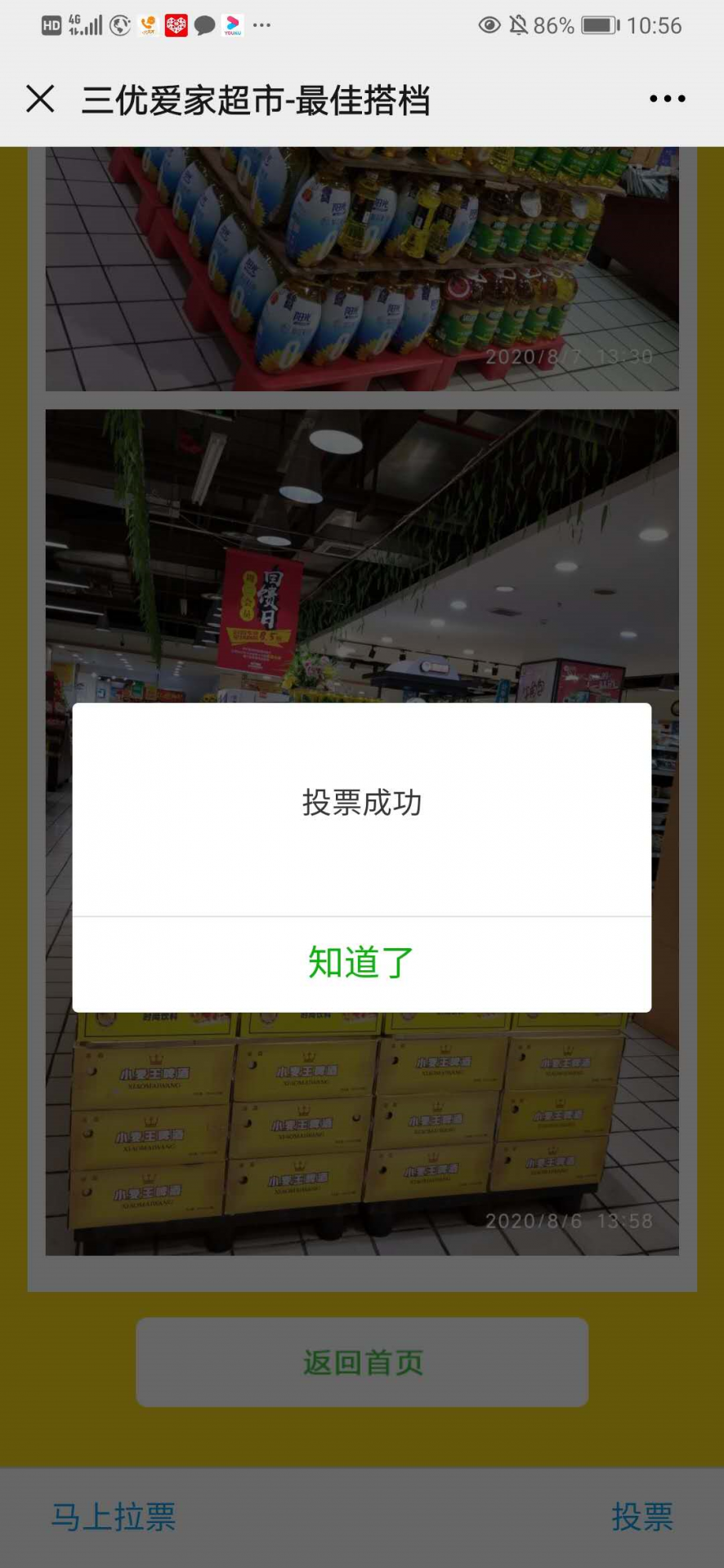Close the 三优爱家超市 page
This screenshot has width=724, height=1568.
click(40, 100)
